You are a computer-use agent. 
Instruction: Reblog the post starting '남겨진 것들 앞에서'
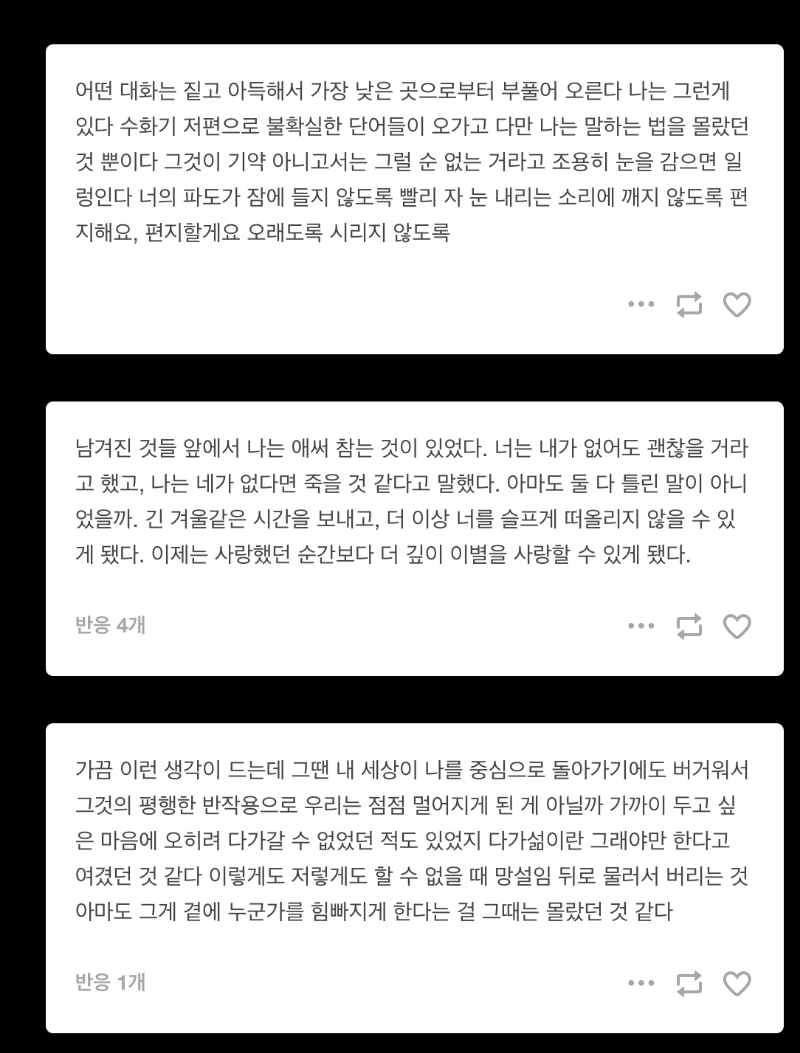[x=690, y=627]
